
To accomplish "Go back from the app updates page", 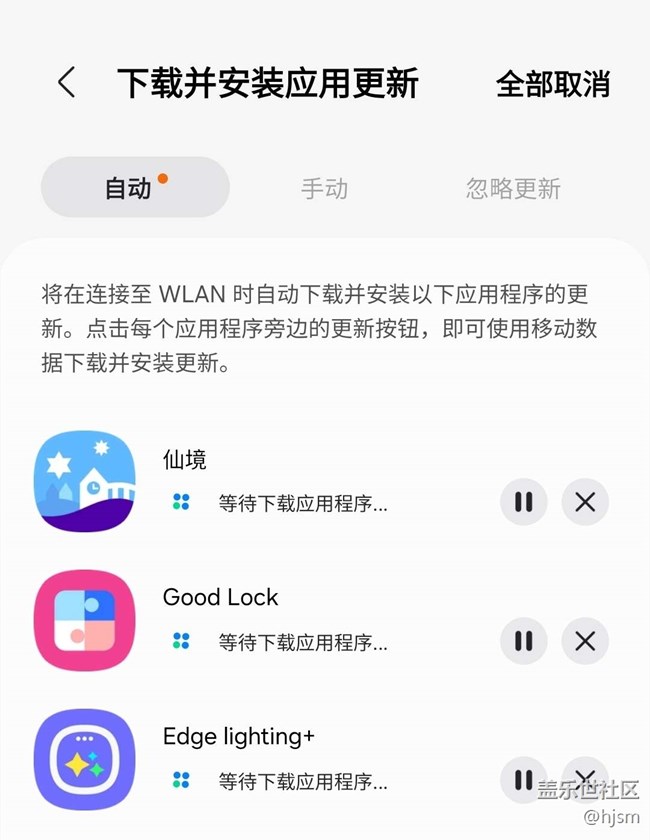I will [66, 83].
